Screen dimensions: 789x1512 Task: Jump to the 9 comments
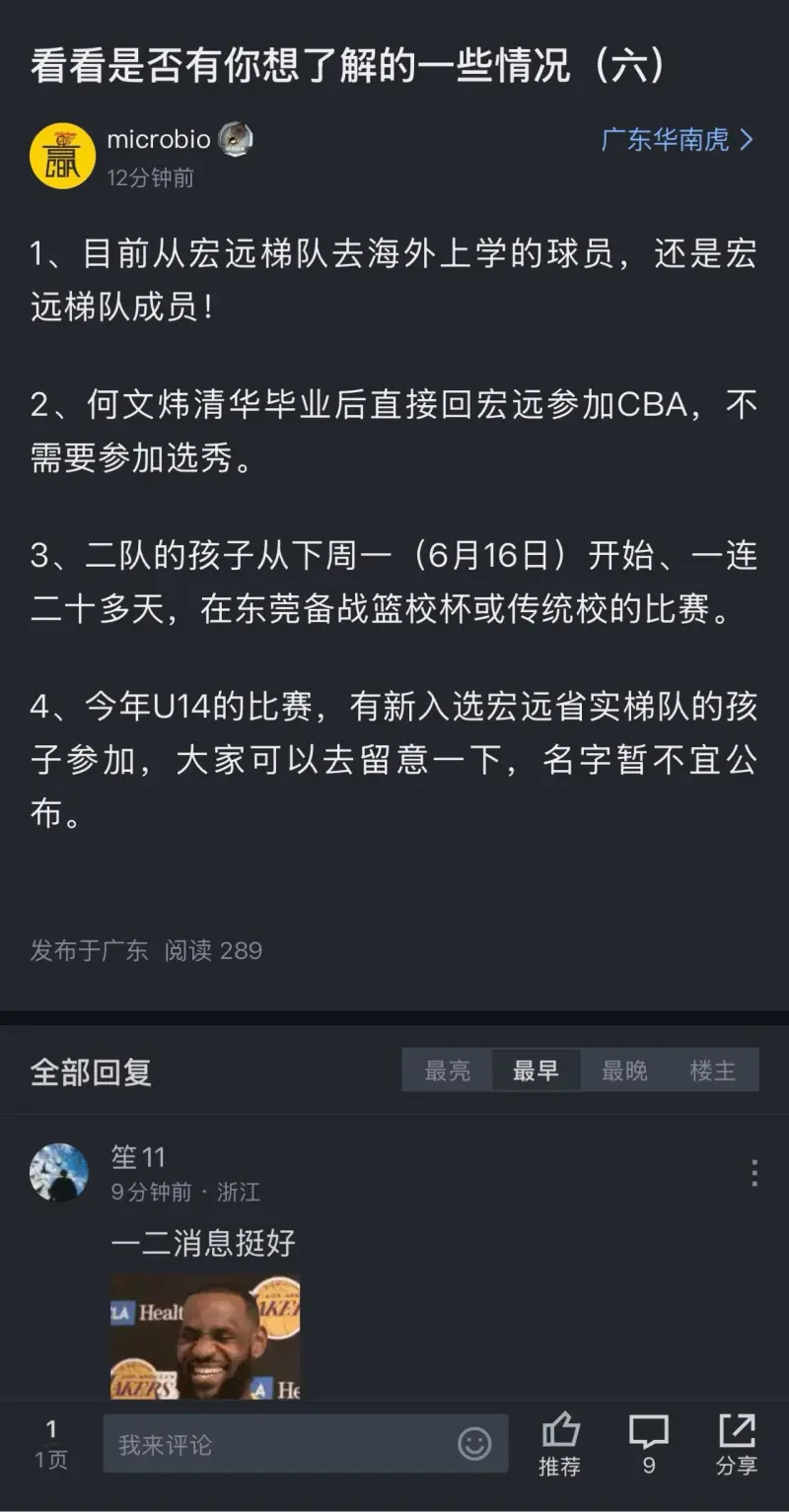(648, 1444)
